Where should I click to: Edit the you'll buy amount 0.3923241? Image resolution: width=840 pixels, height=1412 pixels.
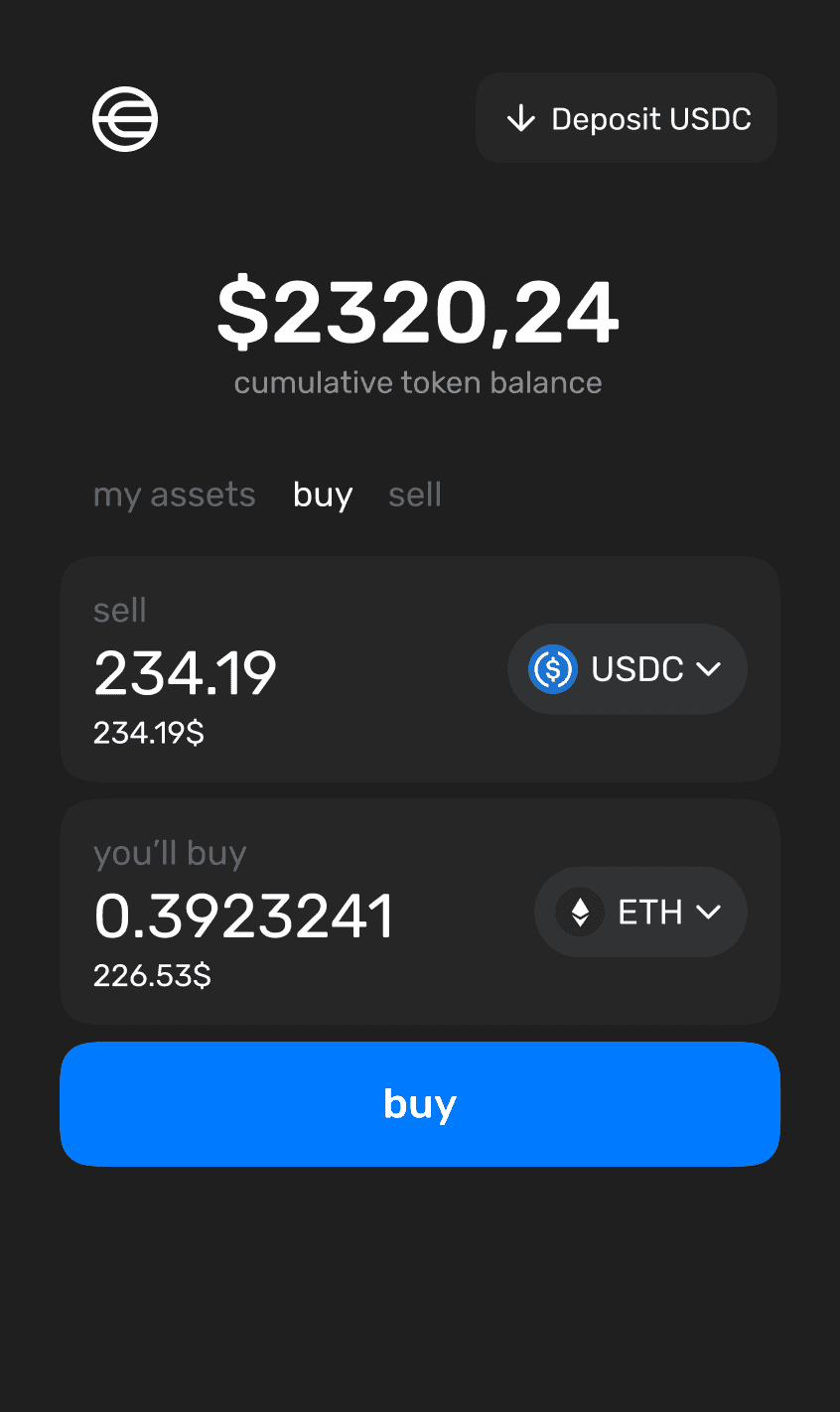(x=244, y=916)
